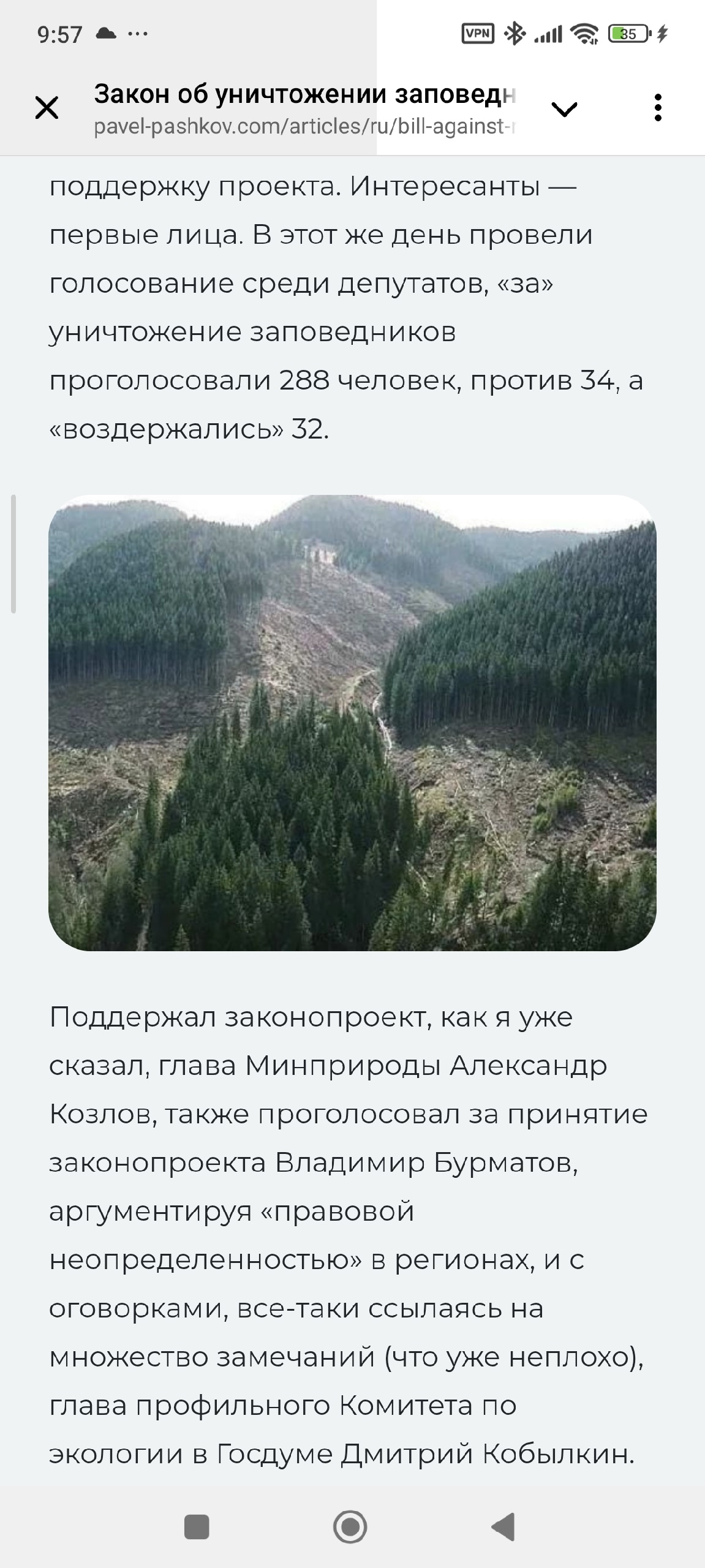This screenshot has height=1568, width=705.
Task: Go to the home screen
Action: (x=350, y=1527)
